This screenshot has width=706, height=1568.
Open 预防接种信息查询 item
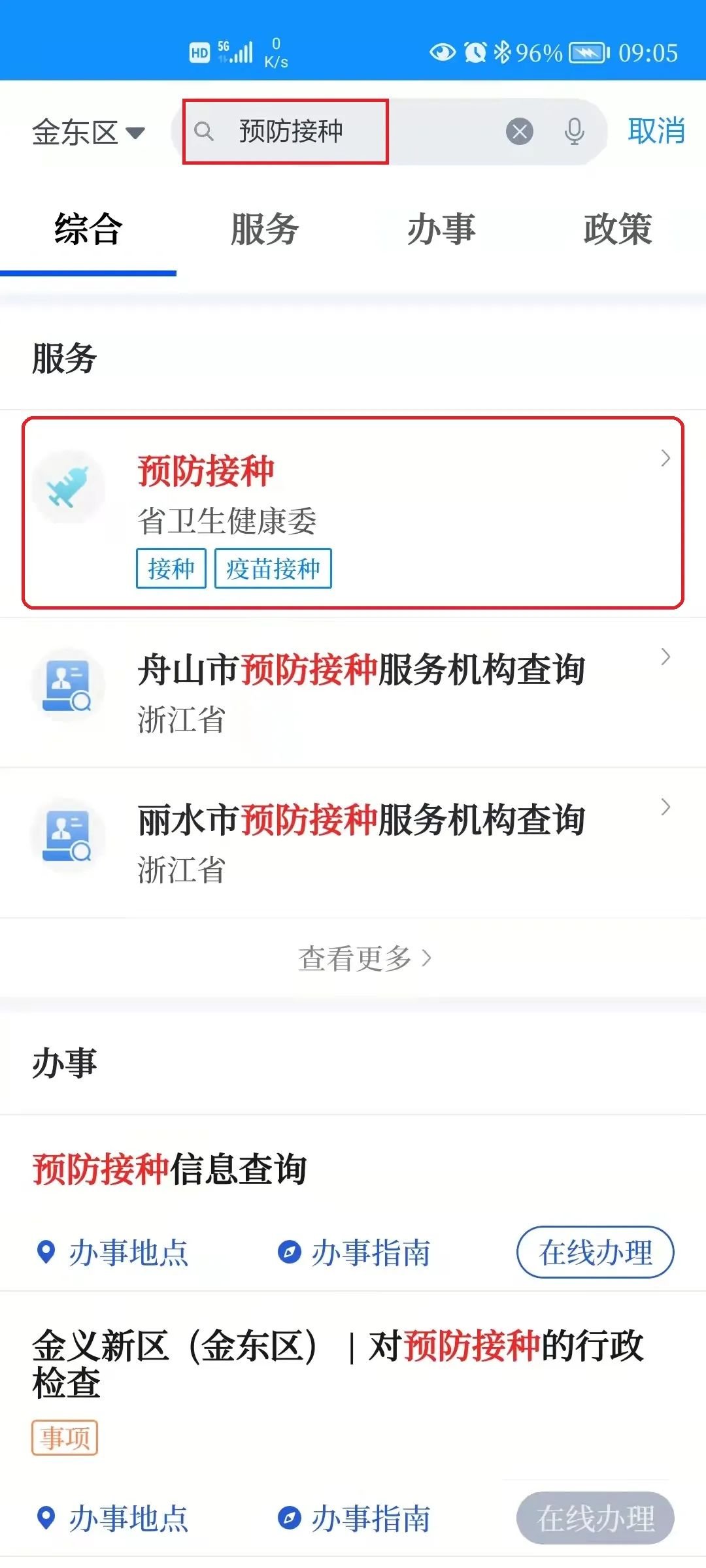click(170, 1169)
